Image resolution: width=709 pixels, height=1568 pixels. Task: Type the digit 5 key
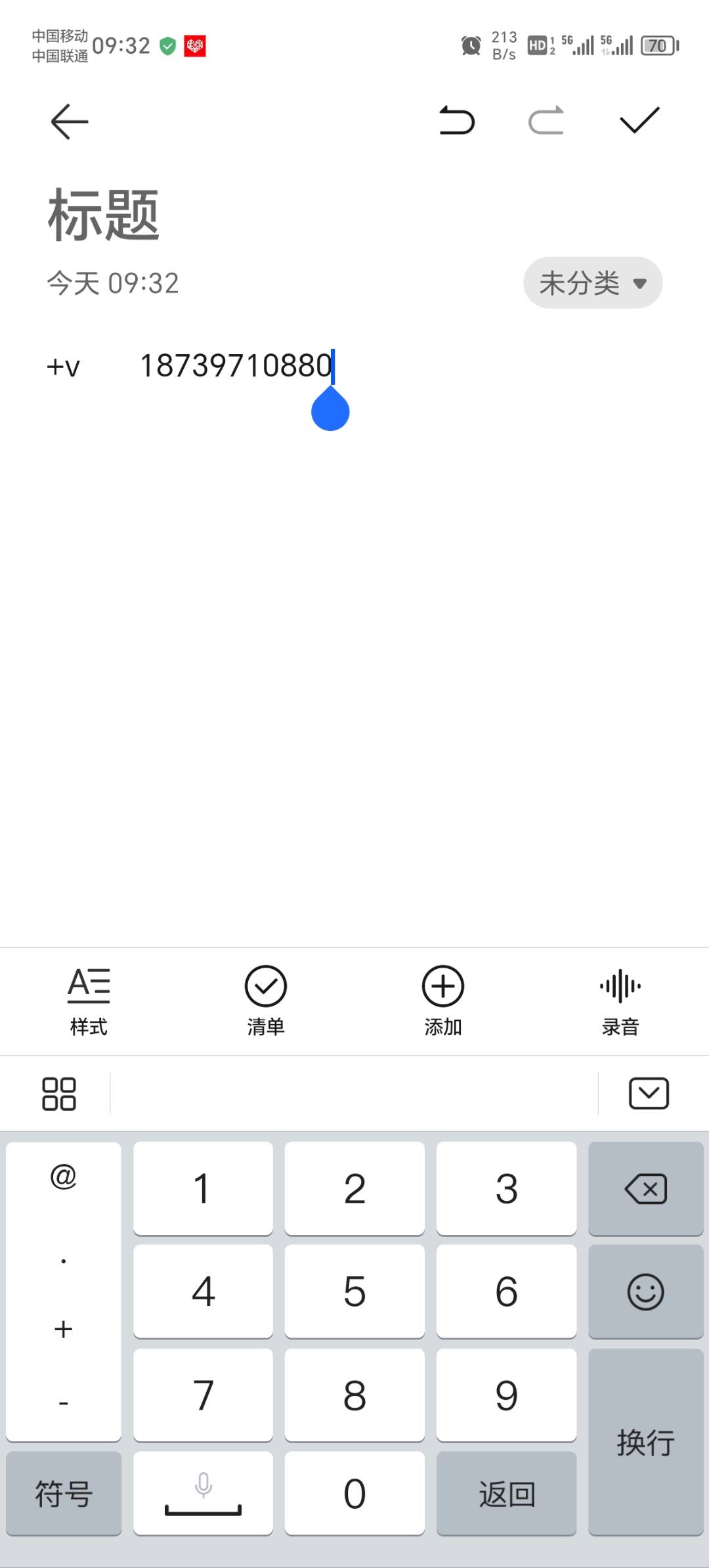point(354,1291)
